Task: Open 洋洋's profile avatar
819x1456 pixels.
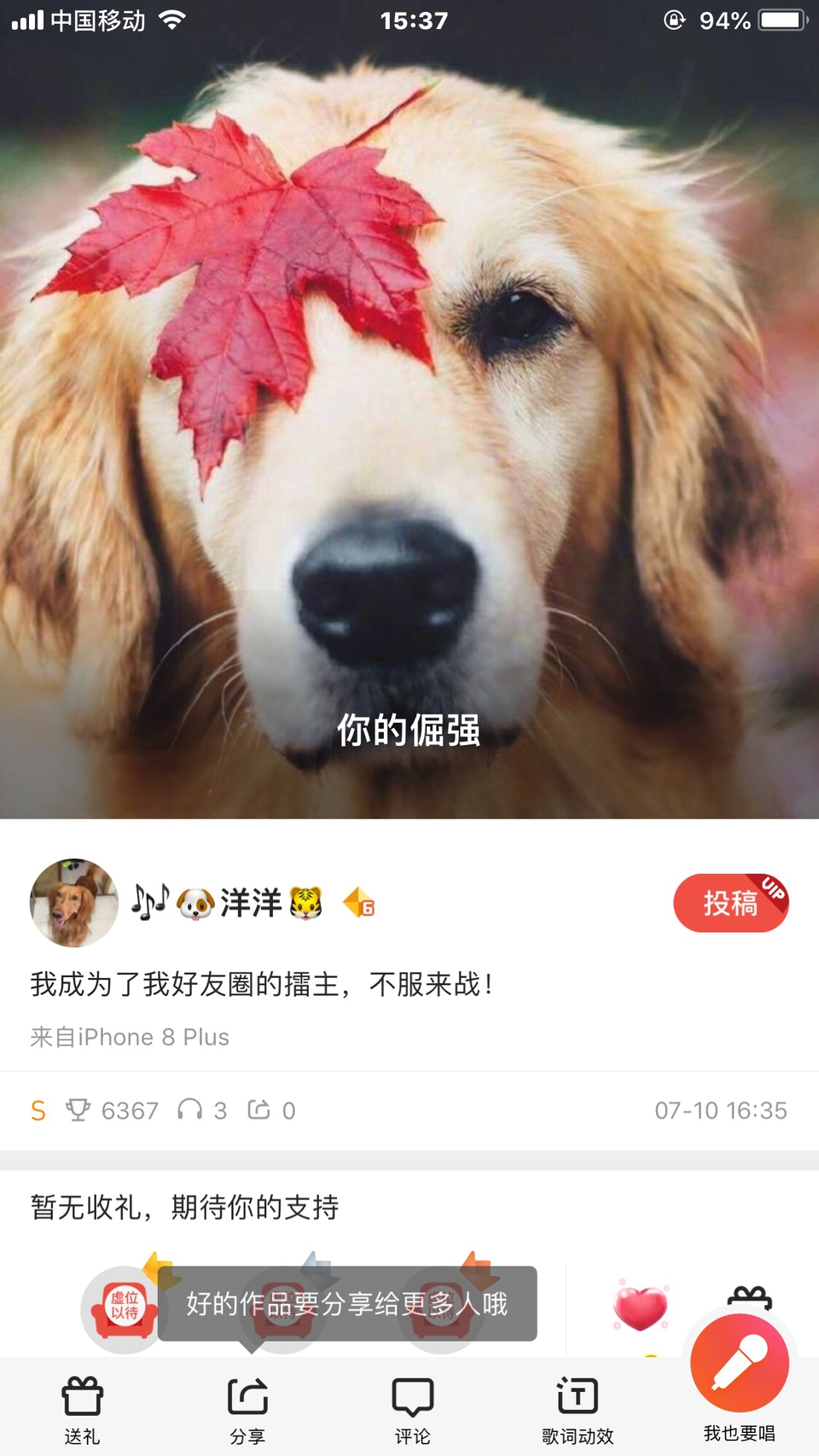Action: coord(74,903)
